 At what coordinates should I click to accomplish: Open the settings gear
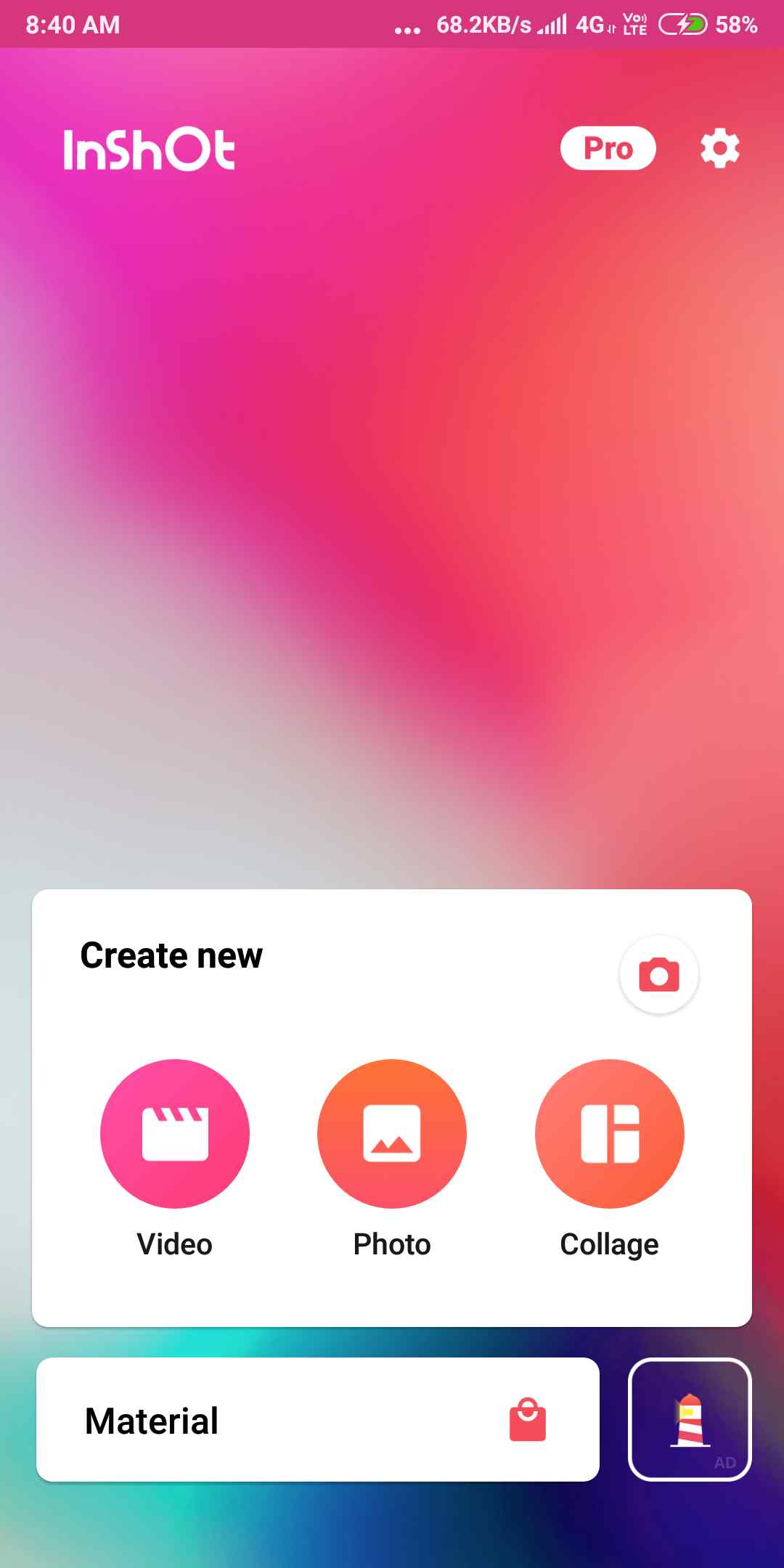719,149
